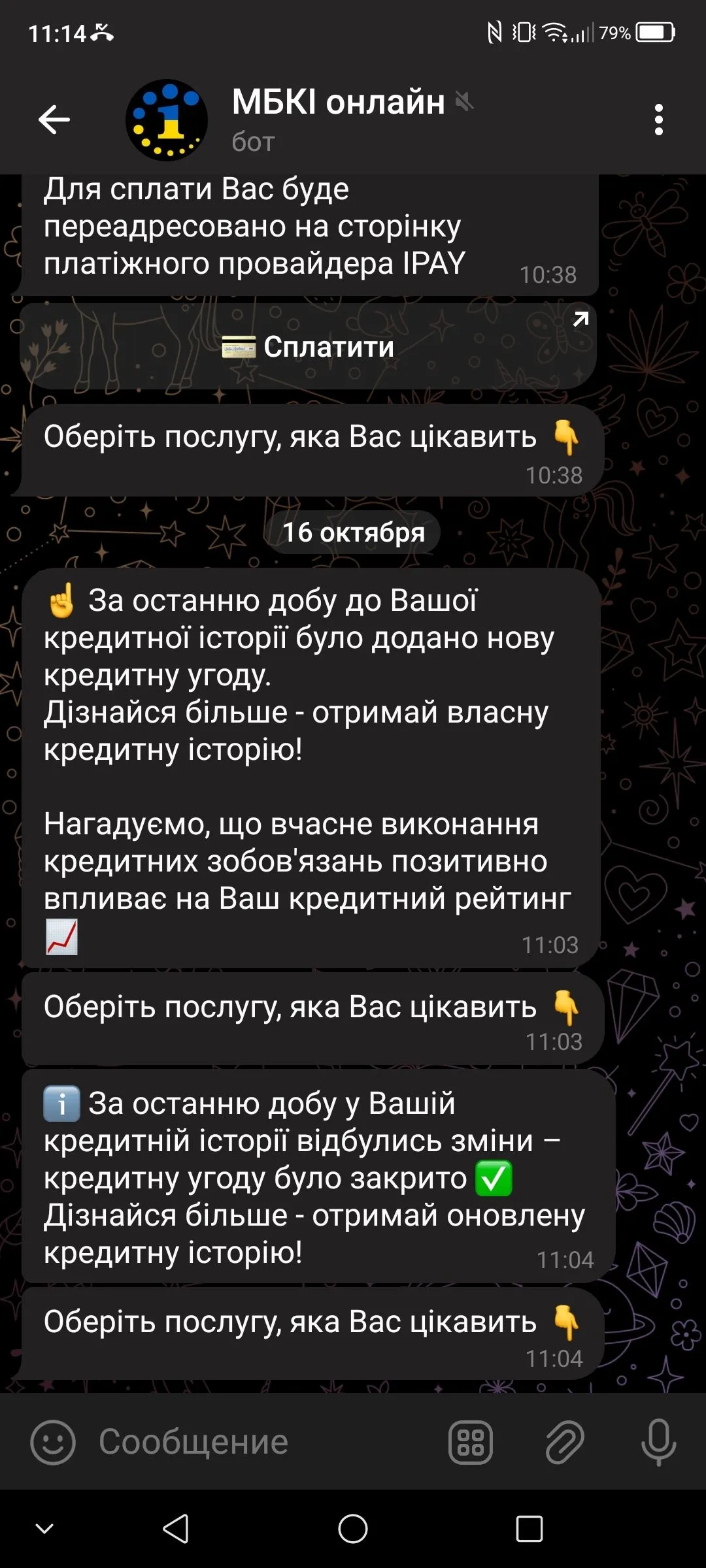Tap the Сплатити payment button
This screenshot has width=706, height=1568.
308,347
